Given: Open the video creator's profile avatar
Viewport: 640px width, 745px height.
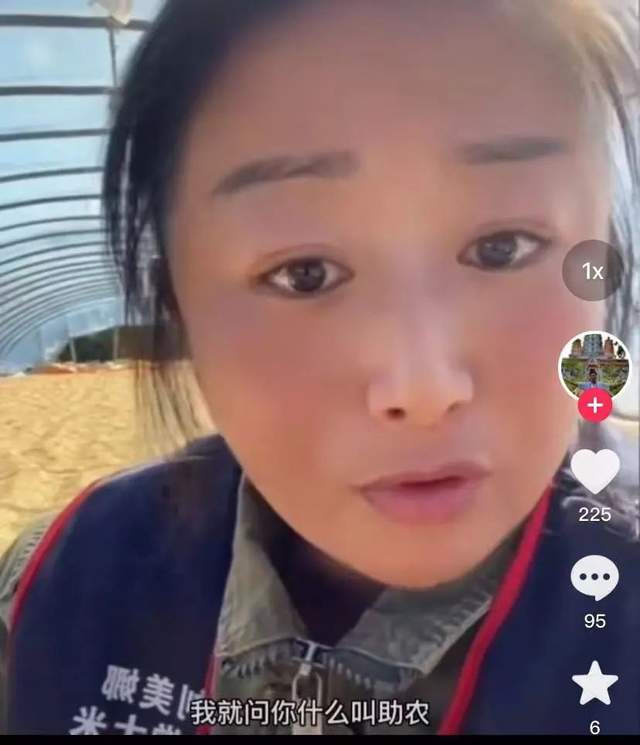Looking at the screenshot, I should click(x=594, y=365).
